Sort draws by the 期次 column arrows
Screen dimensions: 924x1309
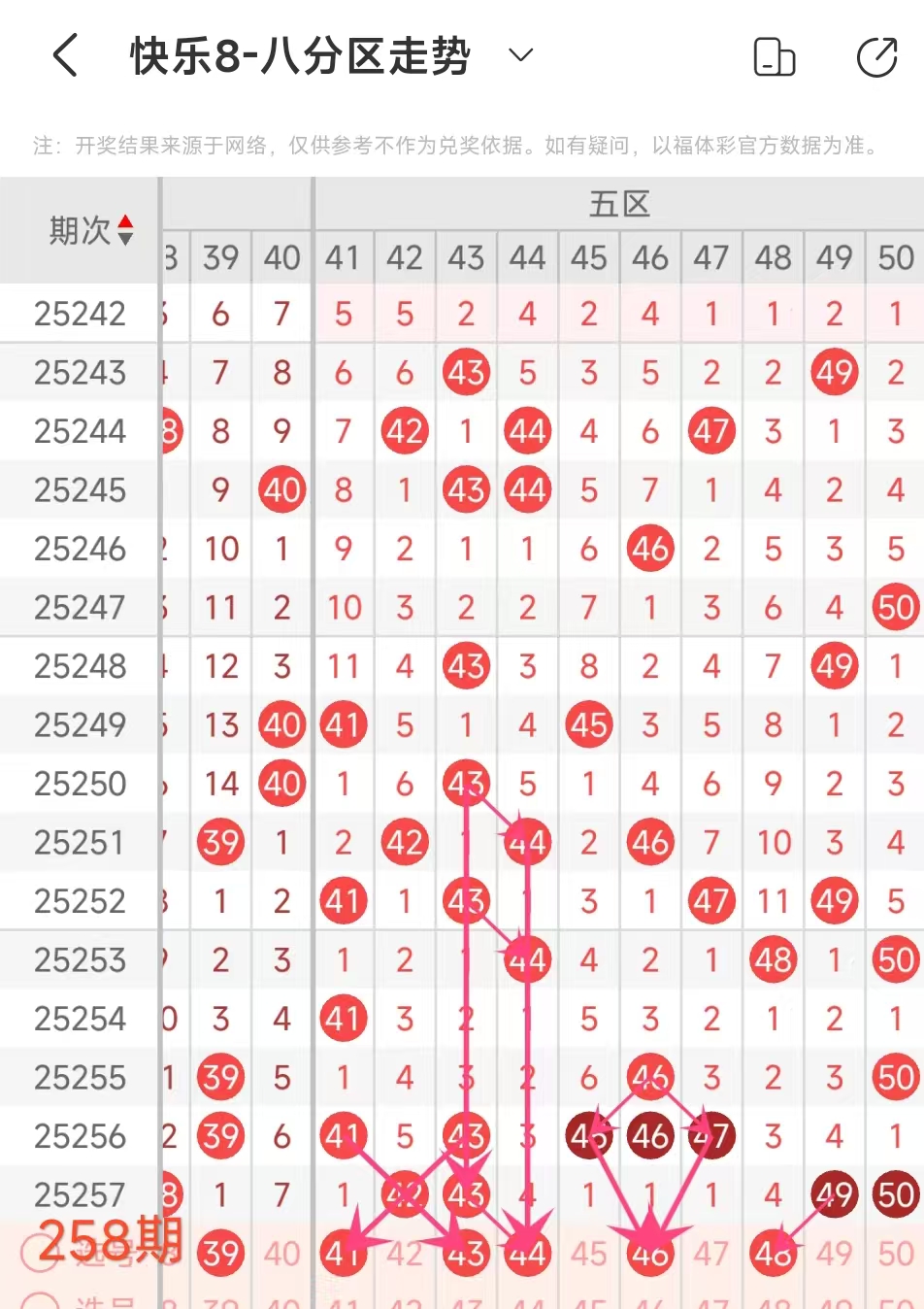click(125, 230)
